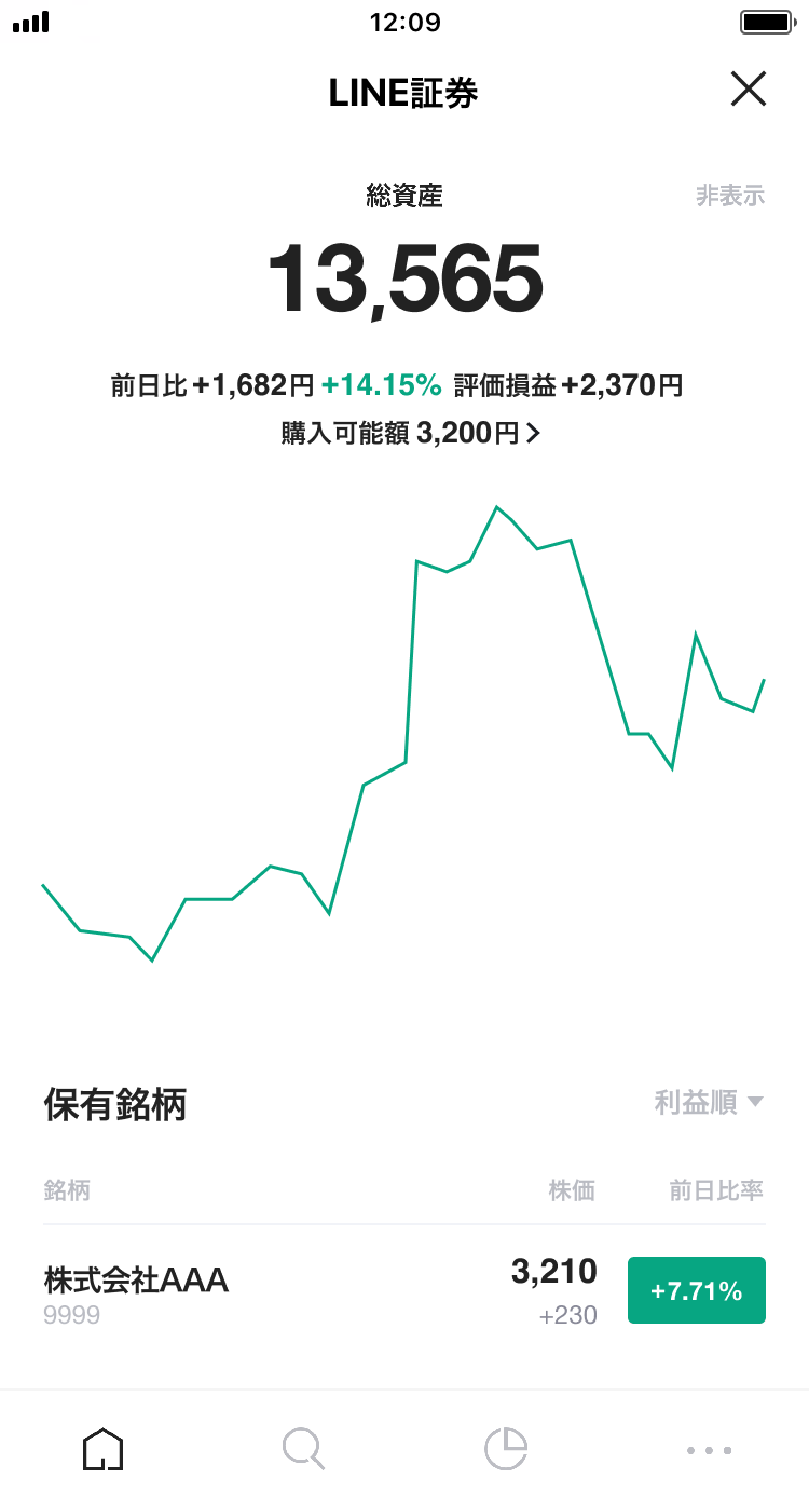Viewport: 809px width, 1512px height.
Task: Open the 利益順 sort dropdown
Action: tap(709, 1102)
